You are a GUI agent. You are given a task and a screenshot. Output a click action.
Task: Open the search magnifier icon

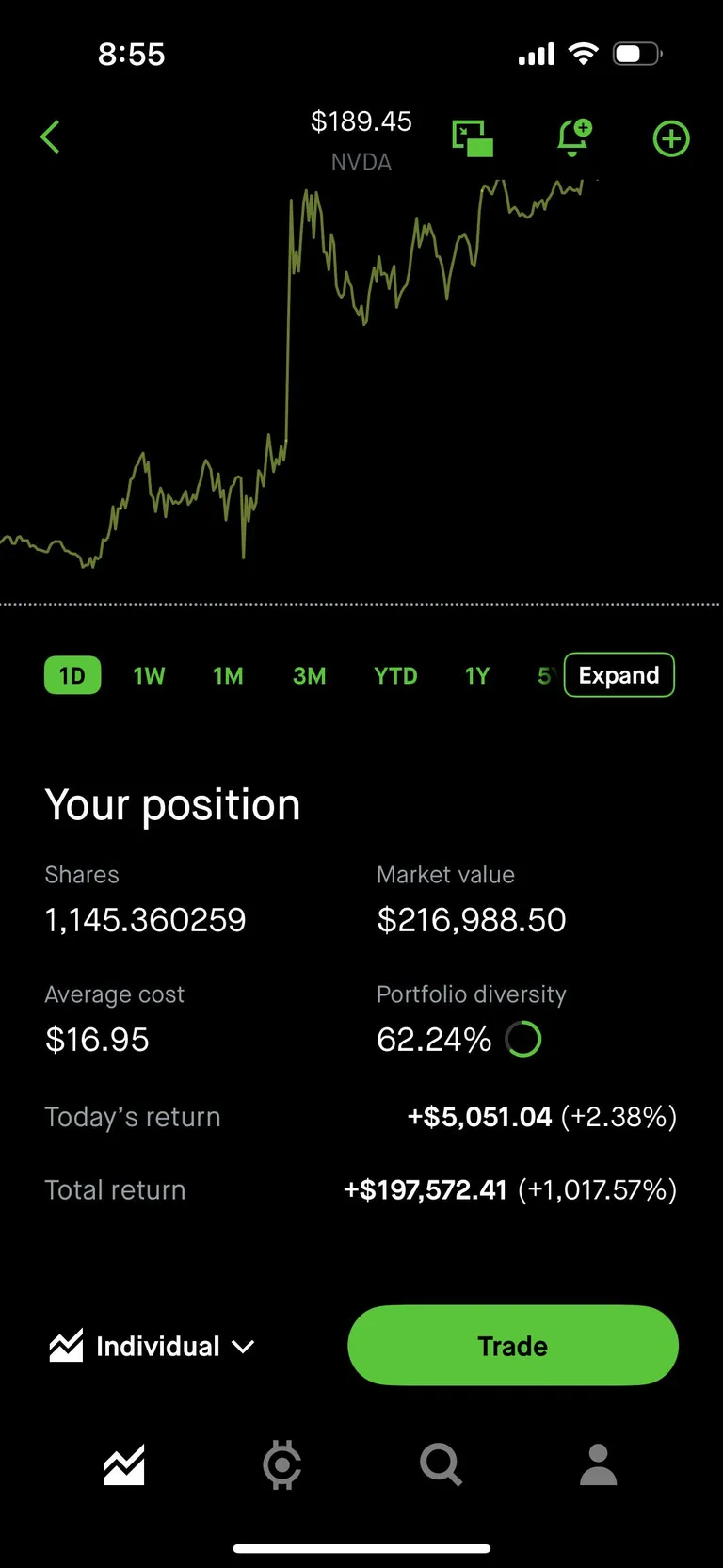(440, 1465)
